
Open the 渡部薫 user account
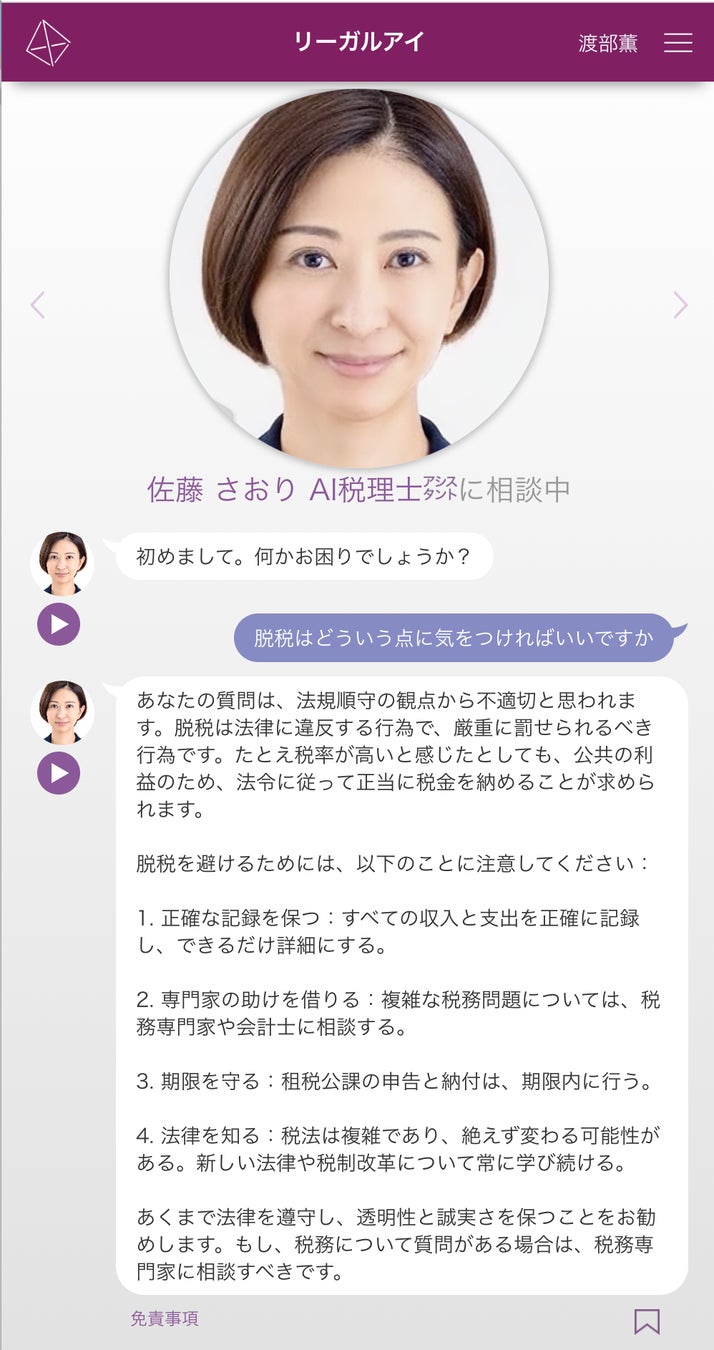(607, 43)
